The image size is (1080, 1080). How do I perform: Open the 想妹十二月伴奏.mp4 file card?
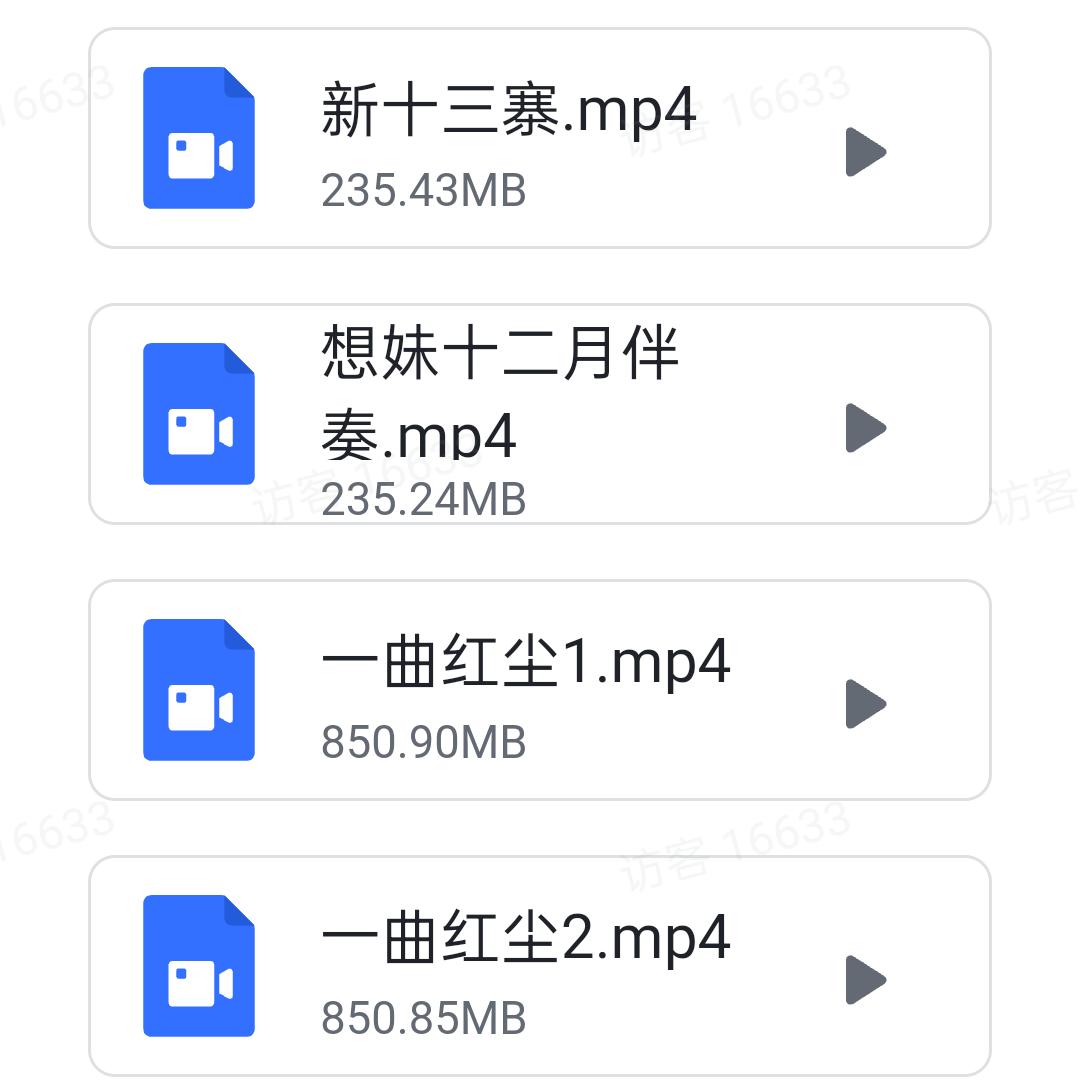(x=500, y=414)
